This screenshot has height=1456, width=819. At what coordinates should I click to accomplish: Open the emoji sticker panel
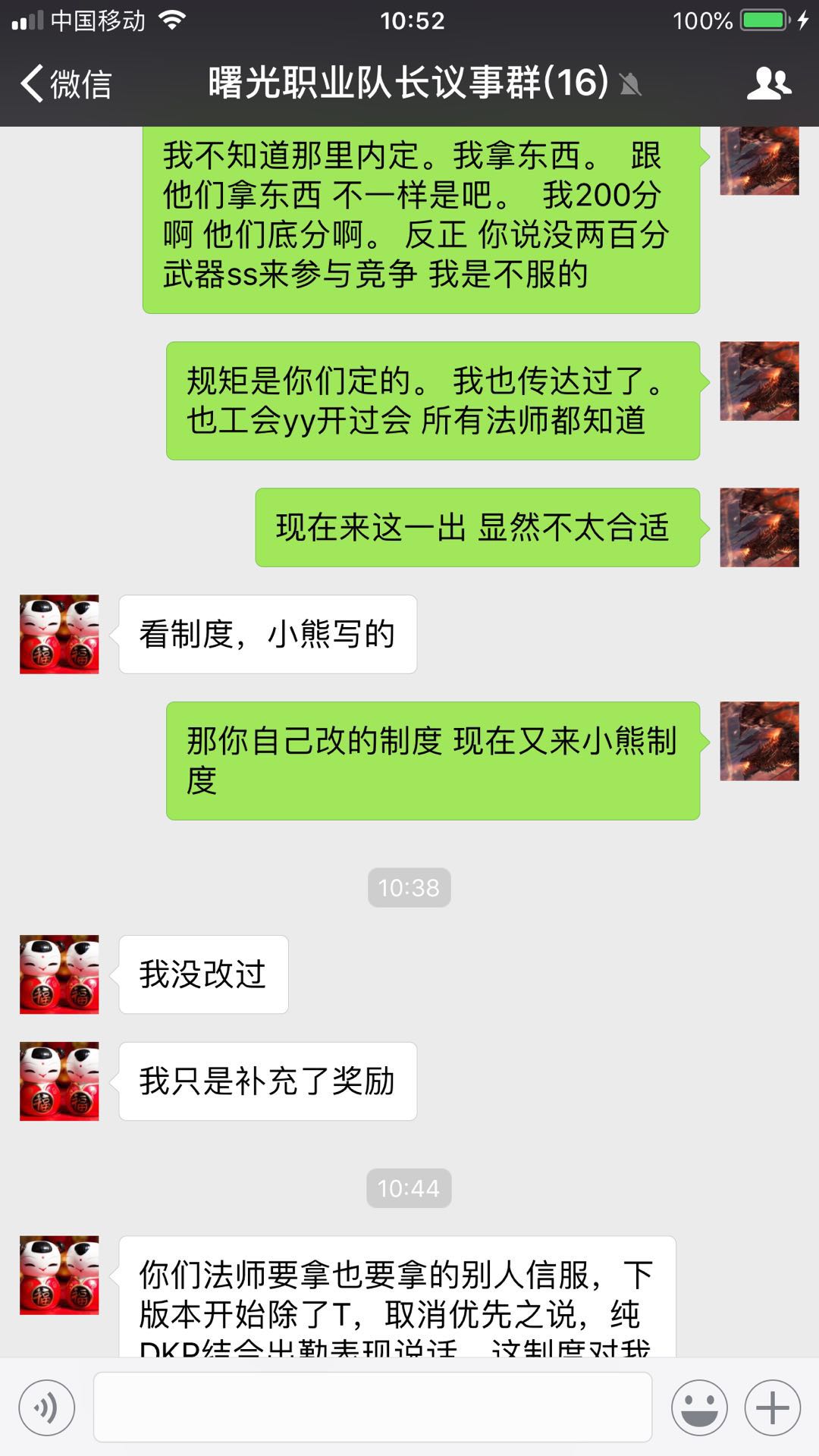(x=699, y=1408)
